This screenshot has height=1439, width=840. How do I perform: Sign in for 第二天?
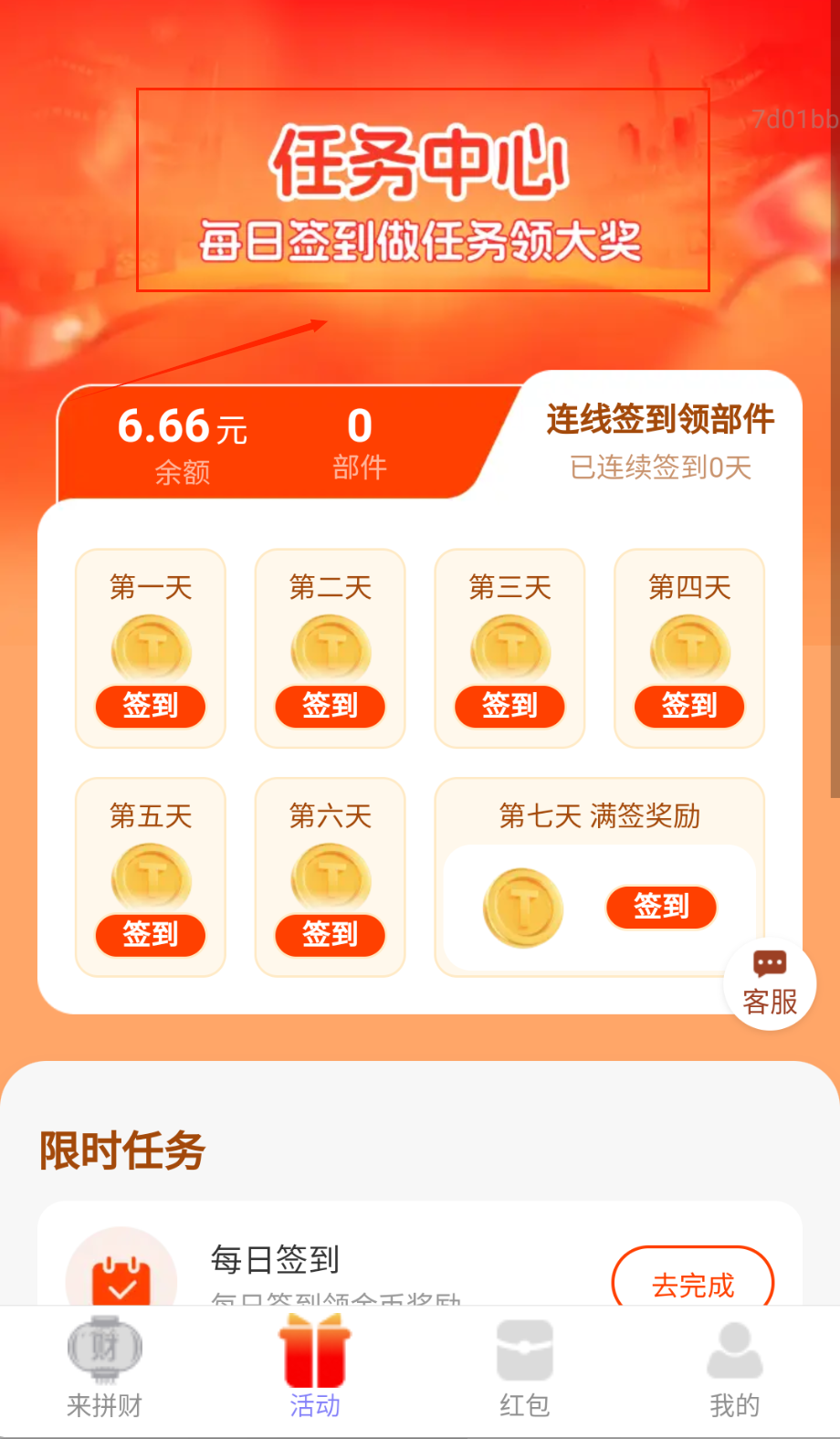pyautogui.click(x=330, y=706)
